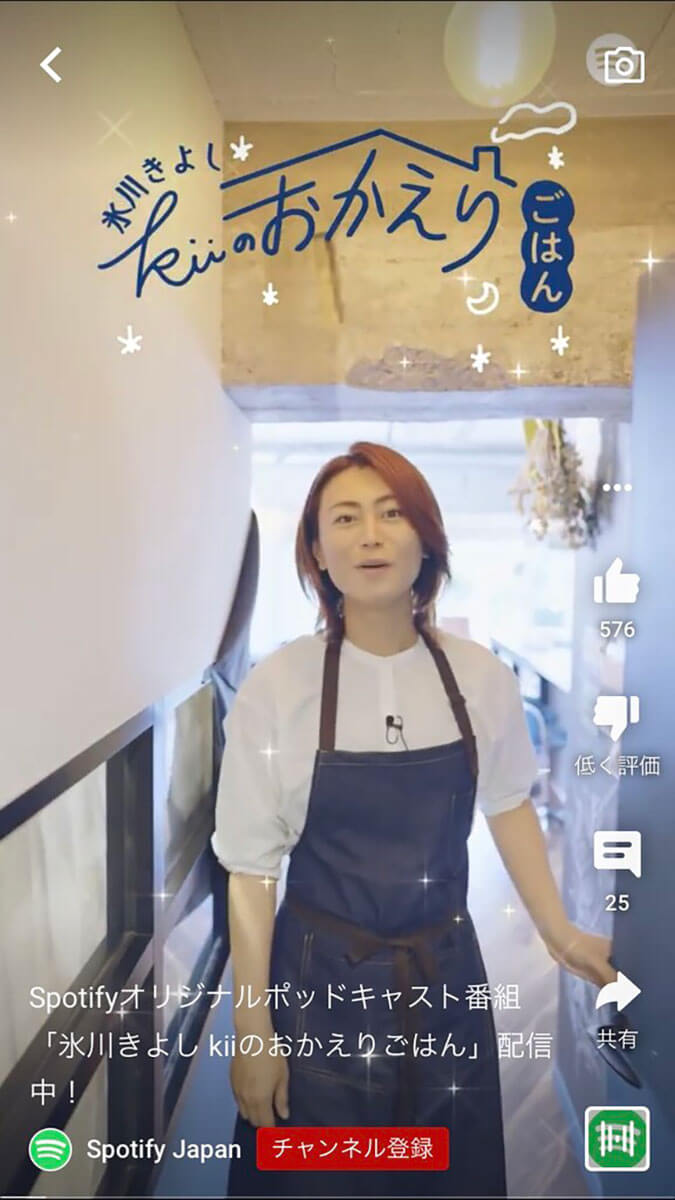Screen dimensions: 675x1200
Task: Open the three-dot overflow menu
Action: [x=618, y=488]
